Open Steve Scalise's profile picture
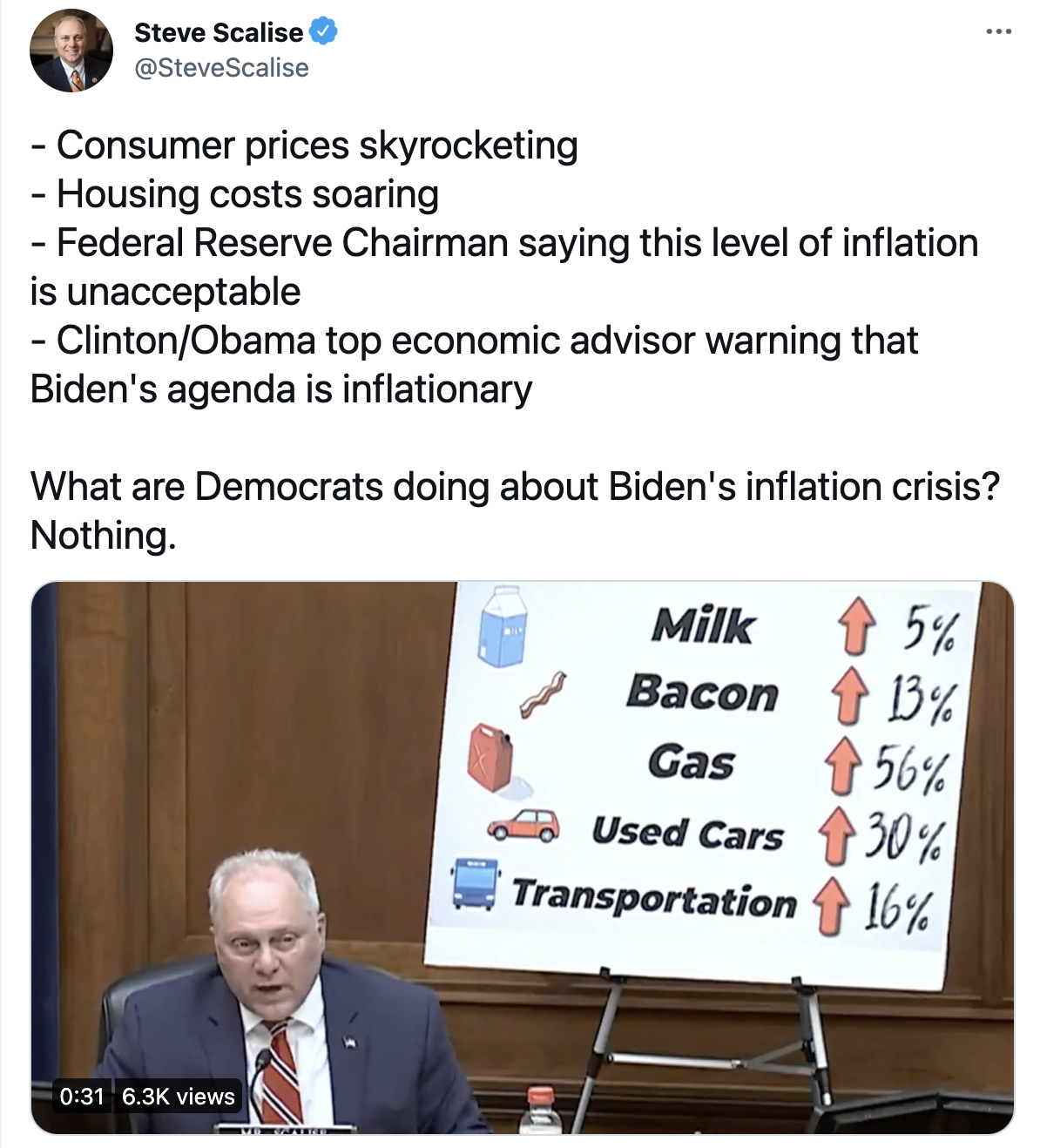Viewport: 1040px width, 1148px height. tap(71, 51)
